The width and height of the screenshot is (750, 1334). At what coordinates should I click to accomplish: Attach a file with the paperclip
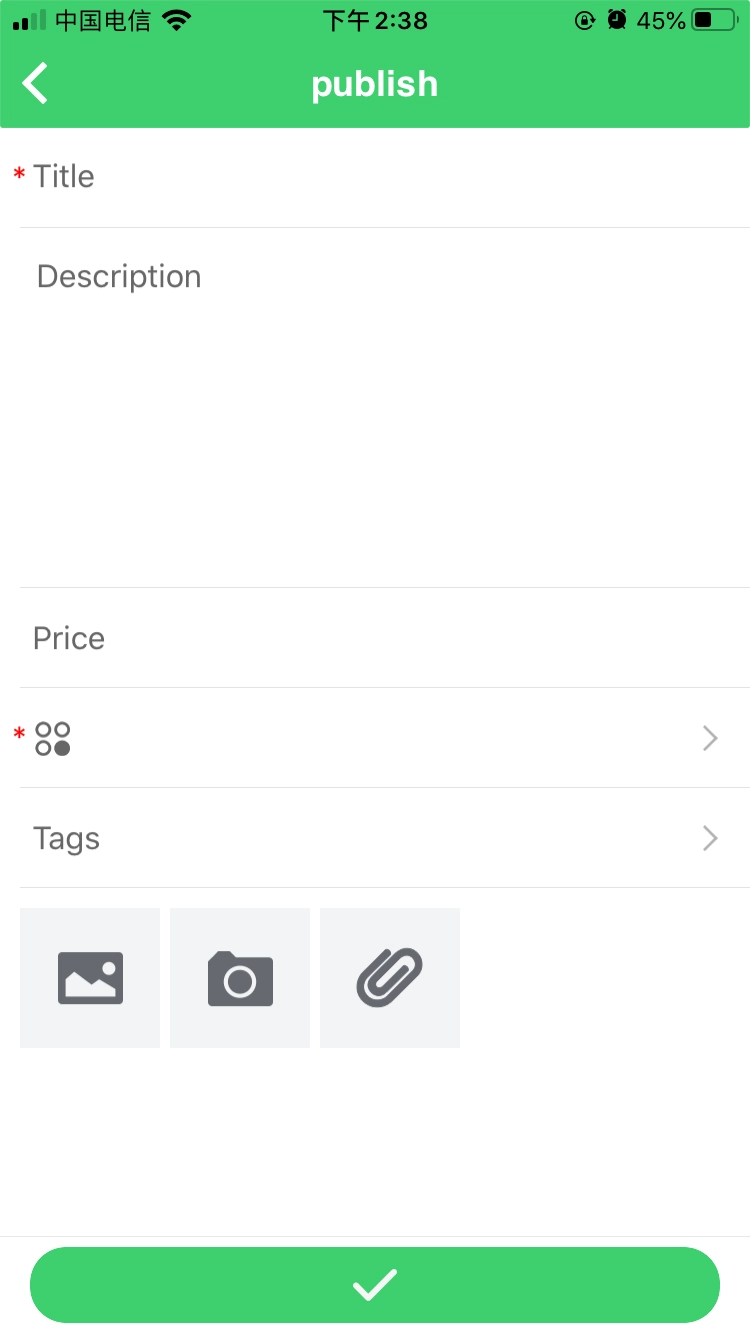point(390,978)
